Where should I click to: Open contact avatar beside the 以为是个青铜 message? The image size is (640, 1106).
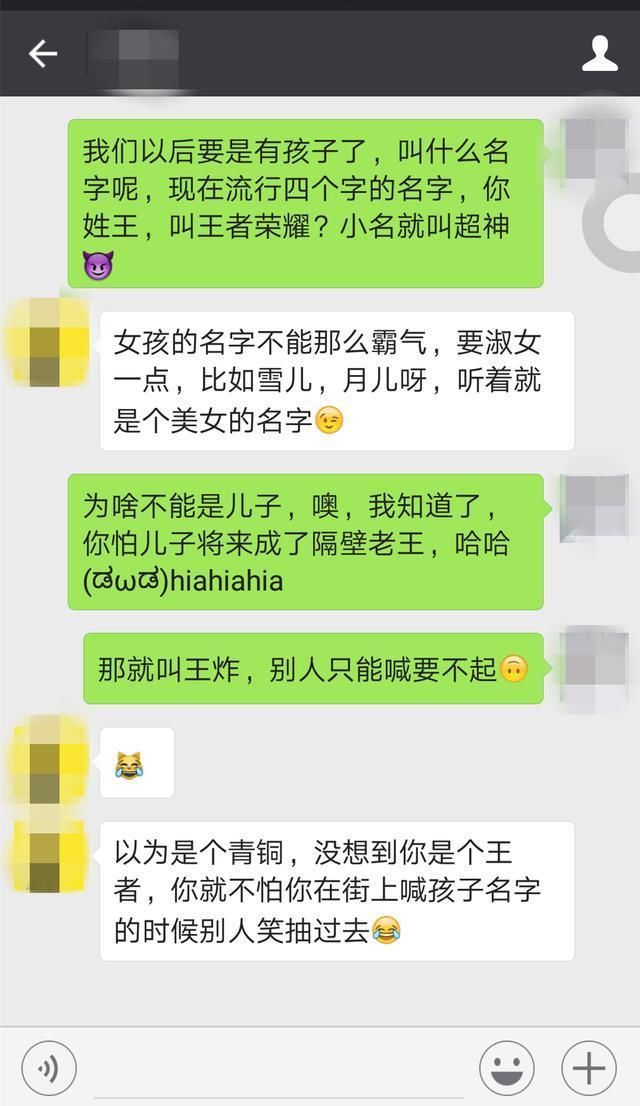[x=49, y=856]
